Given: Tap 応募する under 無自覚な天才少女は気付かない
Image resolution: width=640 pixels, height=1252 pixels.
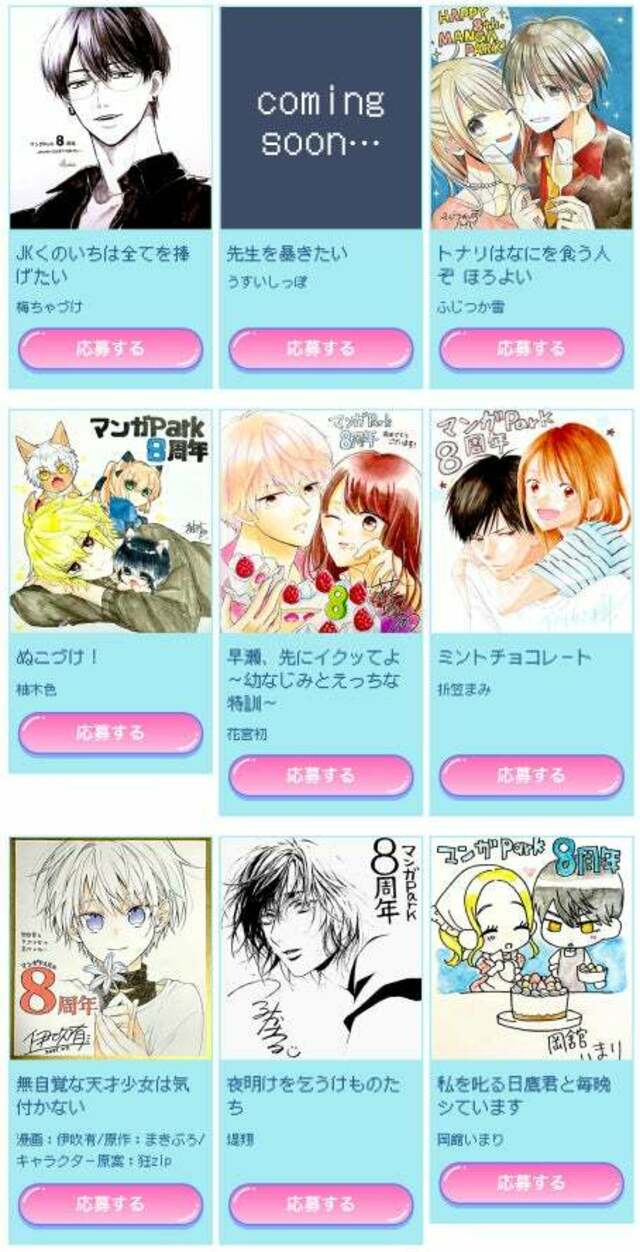Looking at the screenshot, I should click(x=110, y=1204).
